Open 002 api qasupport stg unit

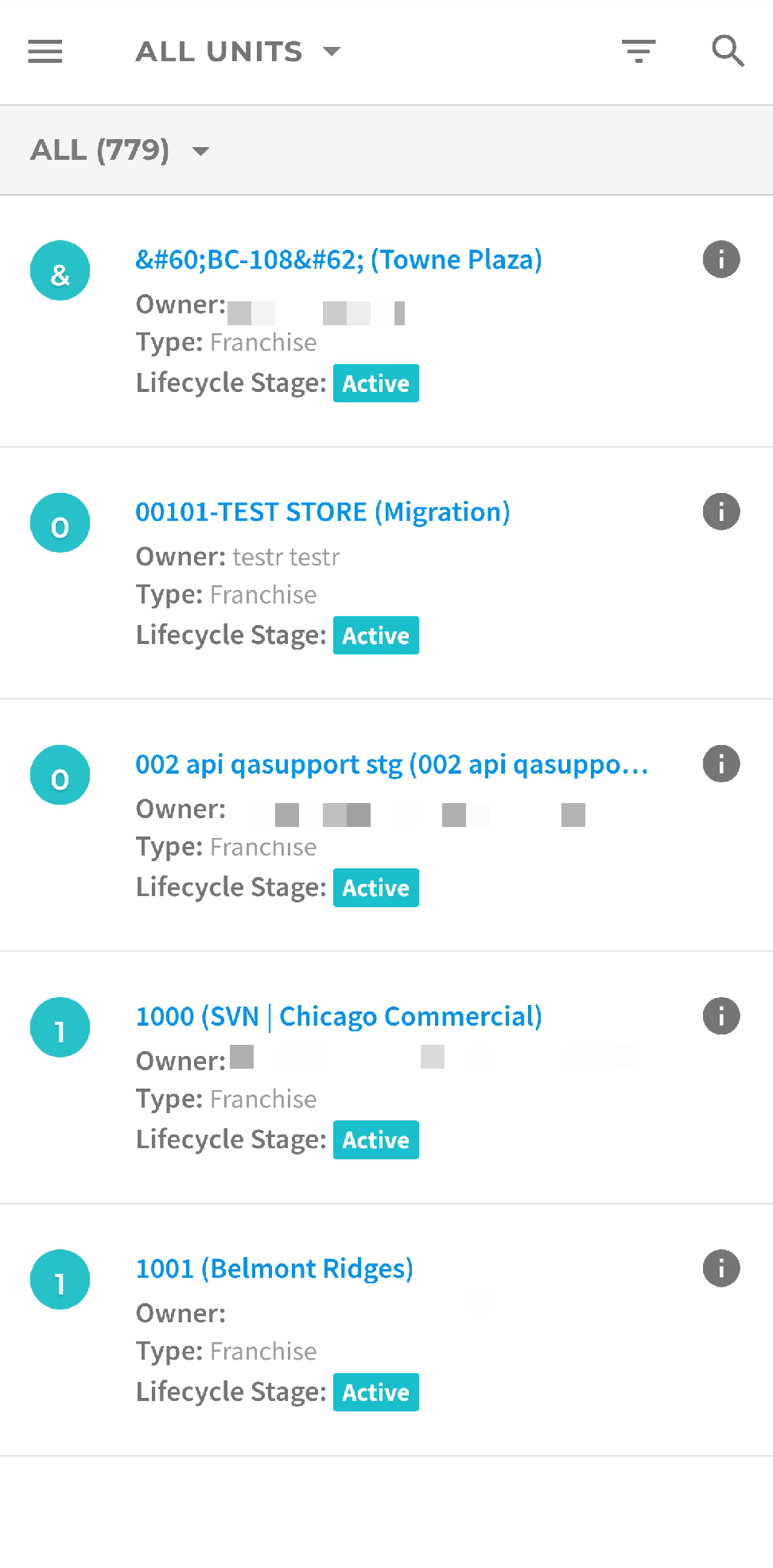[x=392, y=764]
